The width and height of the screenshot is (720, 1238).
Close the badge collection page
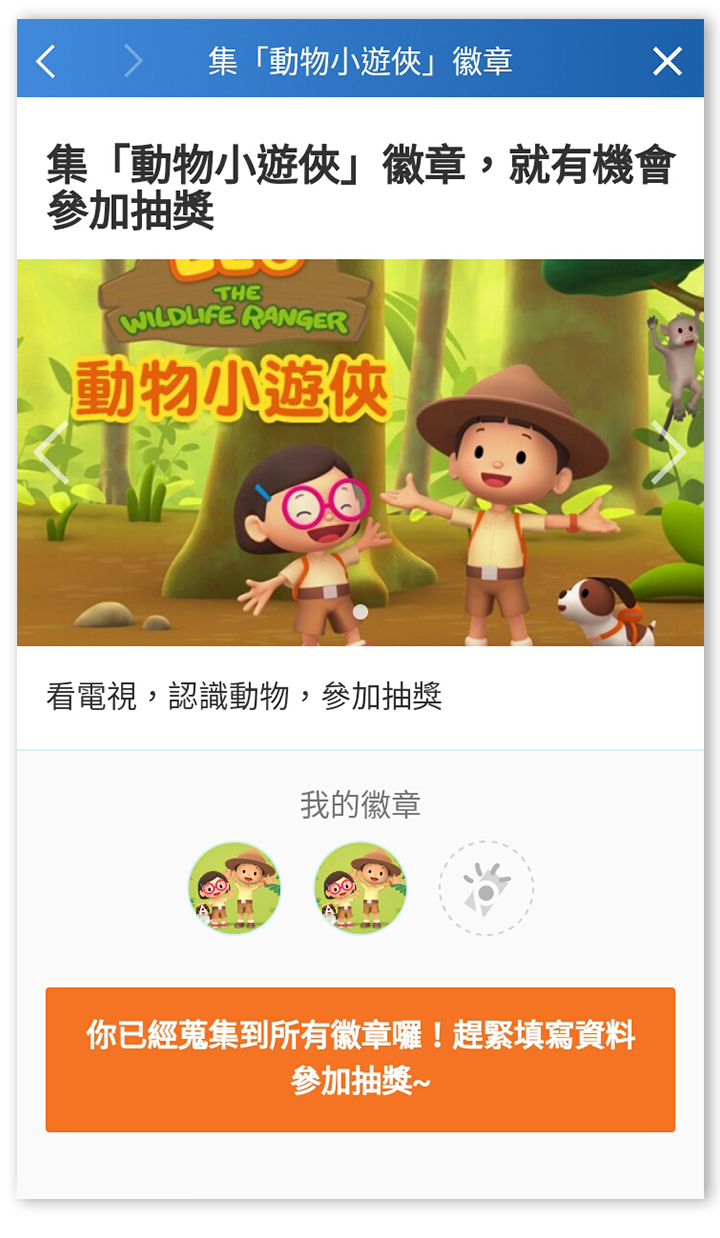pos(667,62)
